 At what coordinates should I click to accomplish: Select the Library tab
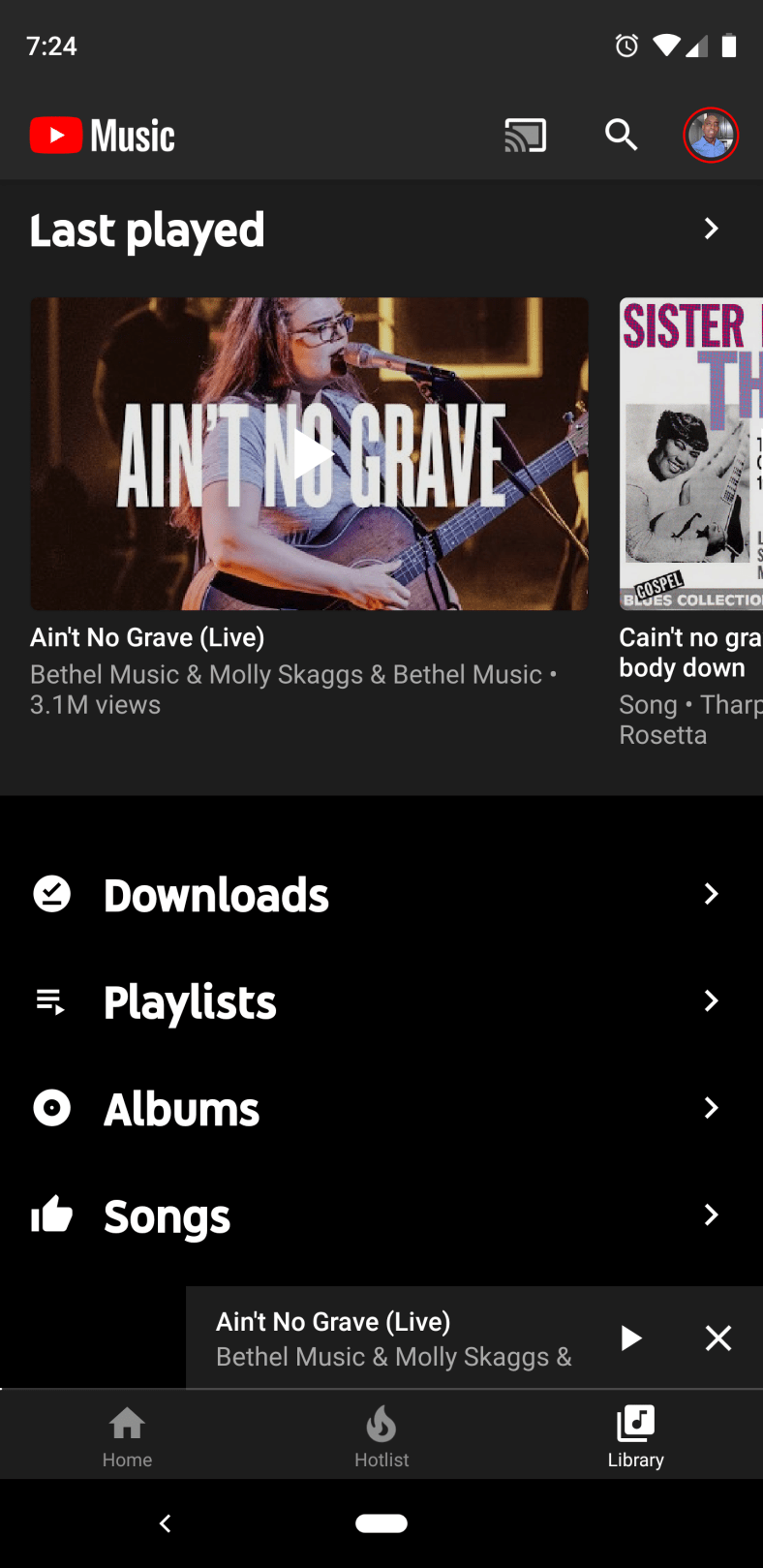635,1435
